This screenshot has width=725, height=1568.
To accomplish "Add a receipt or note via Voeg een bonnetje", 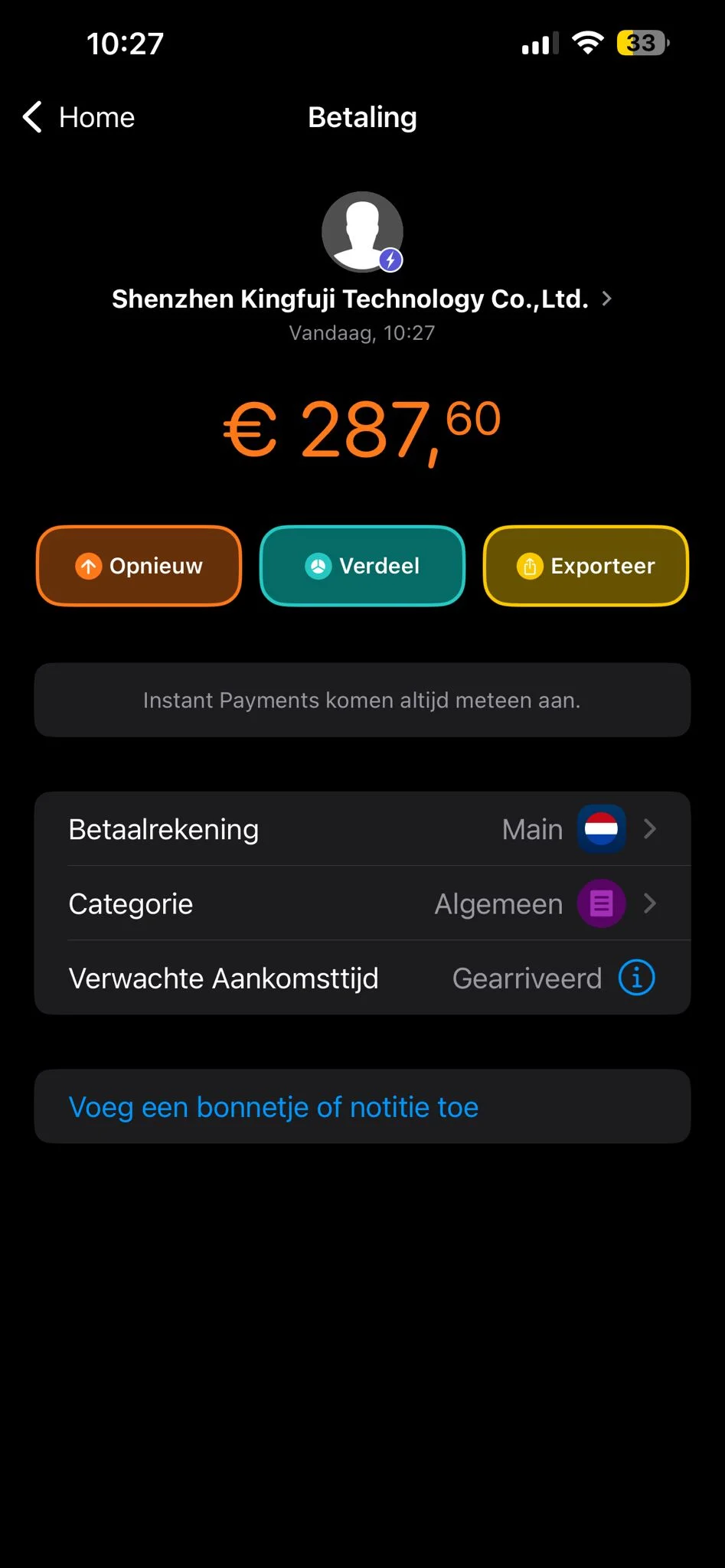I will pyautogui.click(x=273, y=1107).
